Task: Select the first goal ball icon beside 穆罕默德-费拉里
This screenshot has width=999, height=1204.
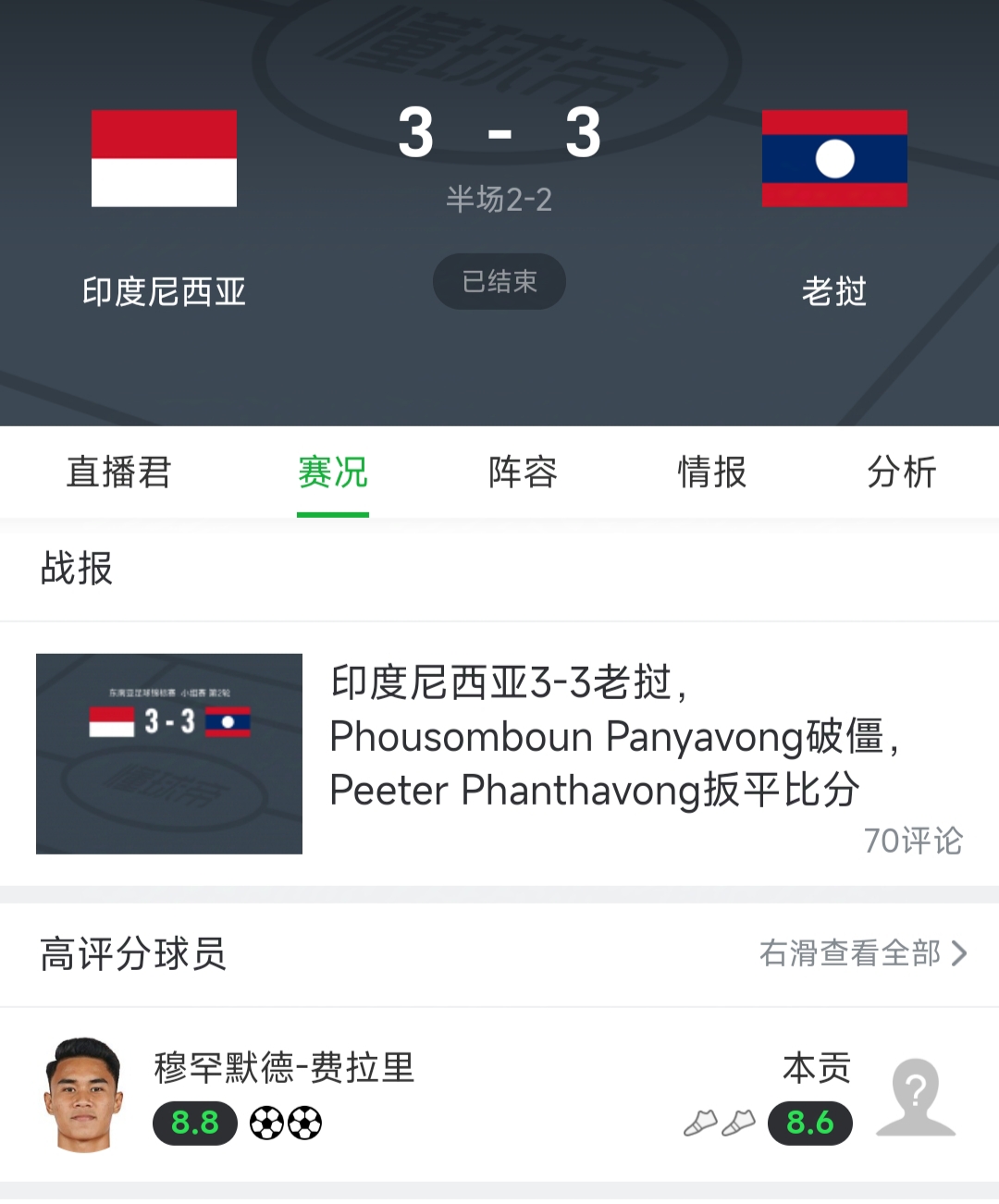Action: click(x=268, y=1123)
